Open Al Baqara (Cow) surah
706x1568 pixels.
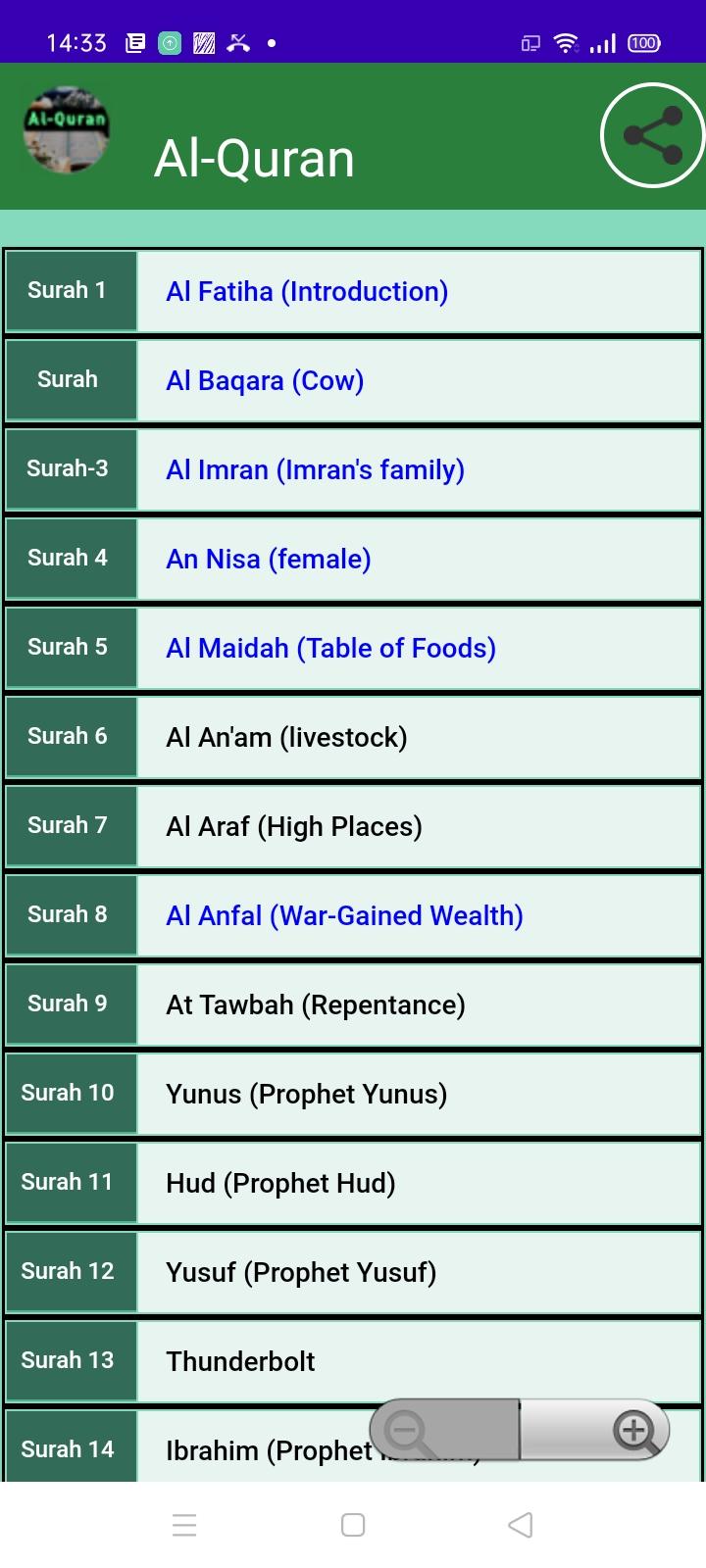click(353, 380)
